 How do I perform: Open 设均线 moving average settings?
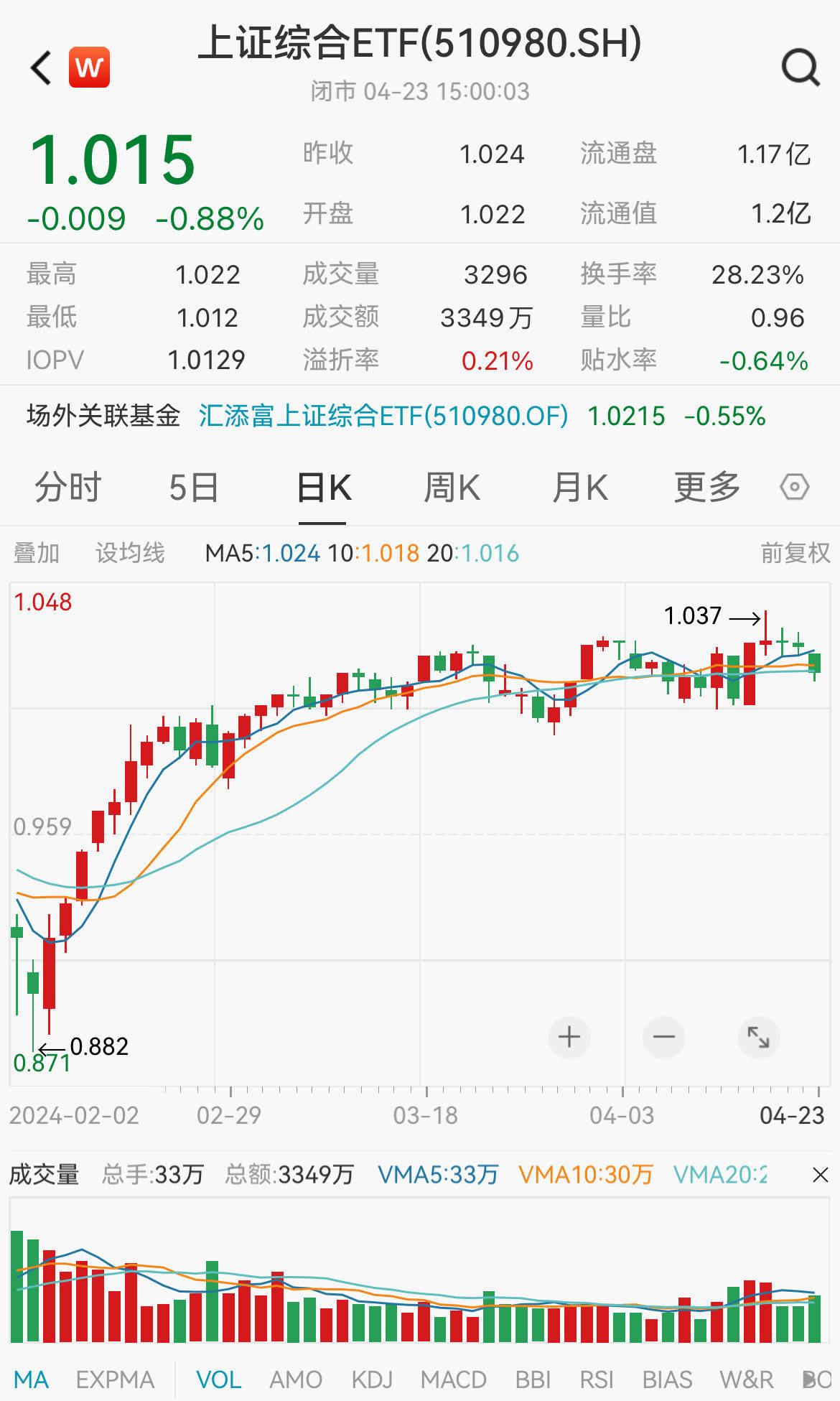[129, 552]
